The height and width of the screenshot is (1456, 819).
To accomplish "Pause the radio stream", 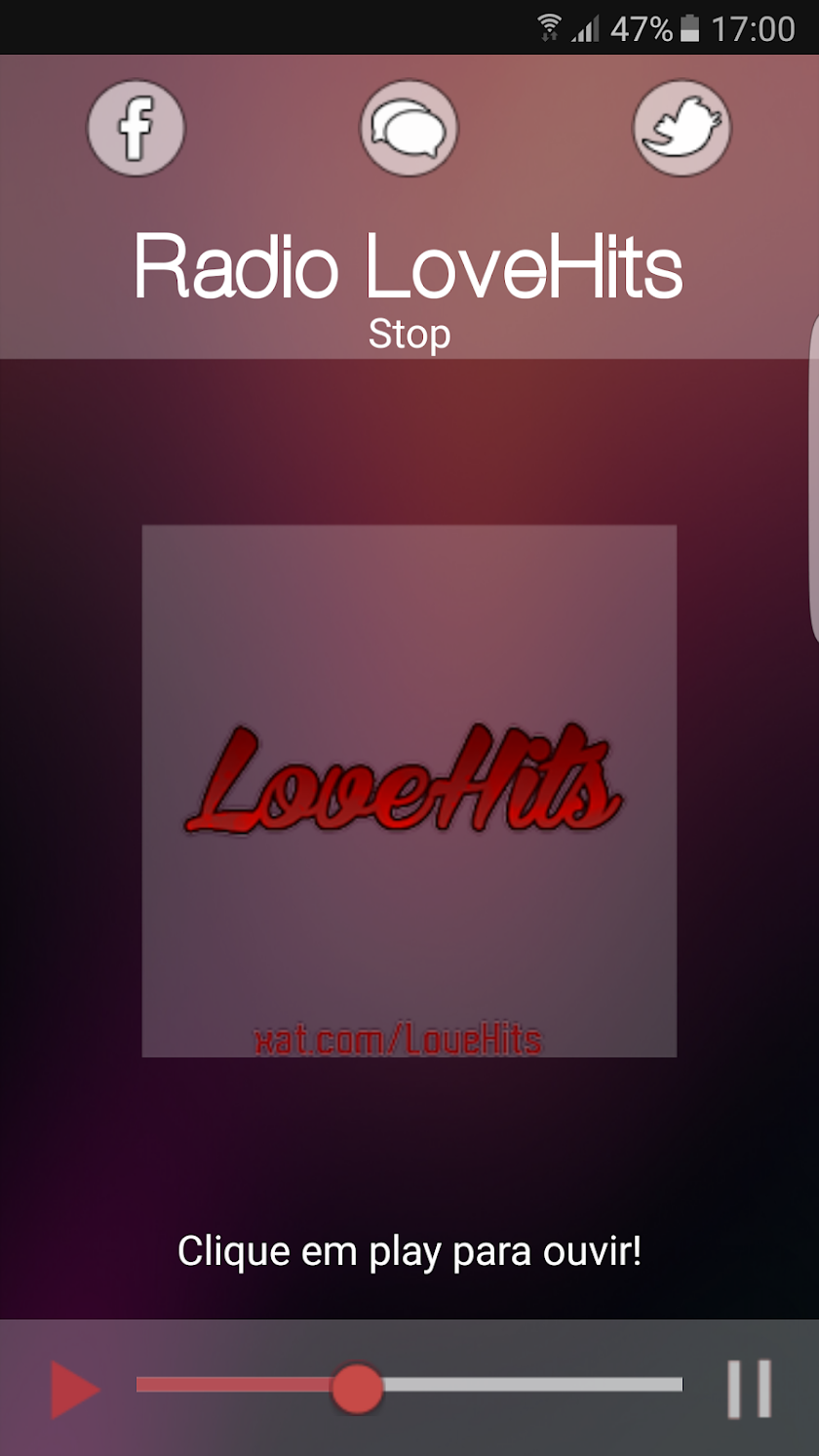I will coord(749,1389).
